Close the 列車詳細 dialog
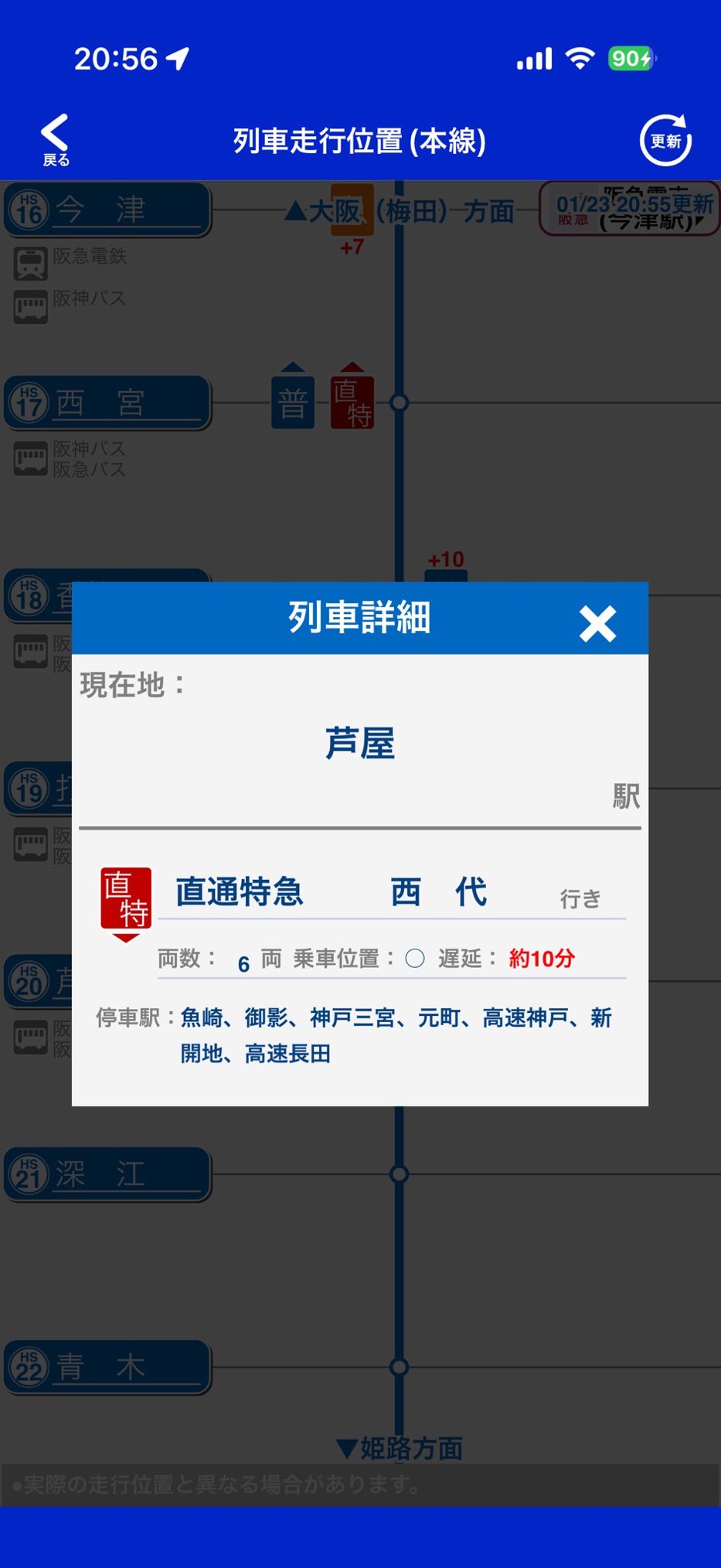The image size is (721, 1568). [x=597, y=623]
